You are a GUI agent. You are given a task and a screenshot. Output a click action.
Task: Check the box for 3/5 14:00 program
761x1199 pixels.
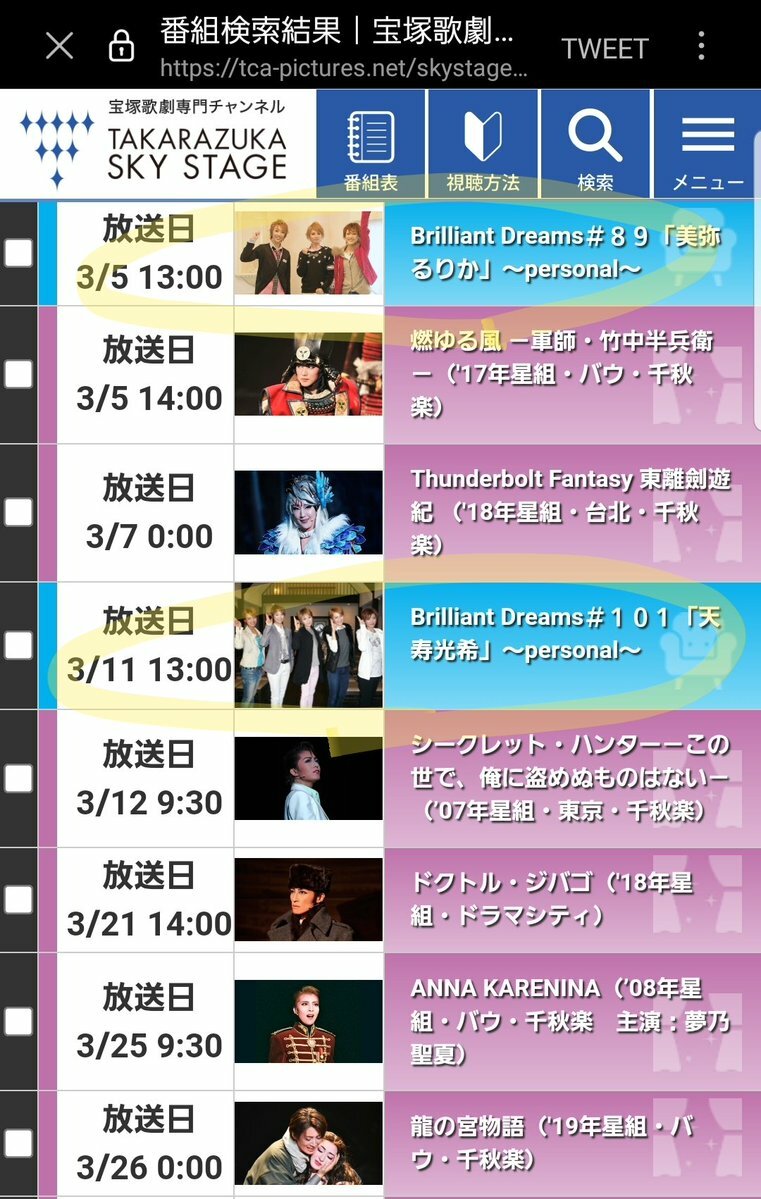18,375
